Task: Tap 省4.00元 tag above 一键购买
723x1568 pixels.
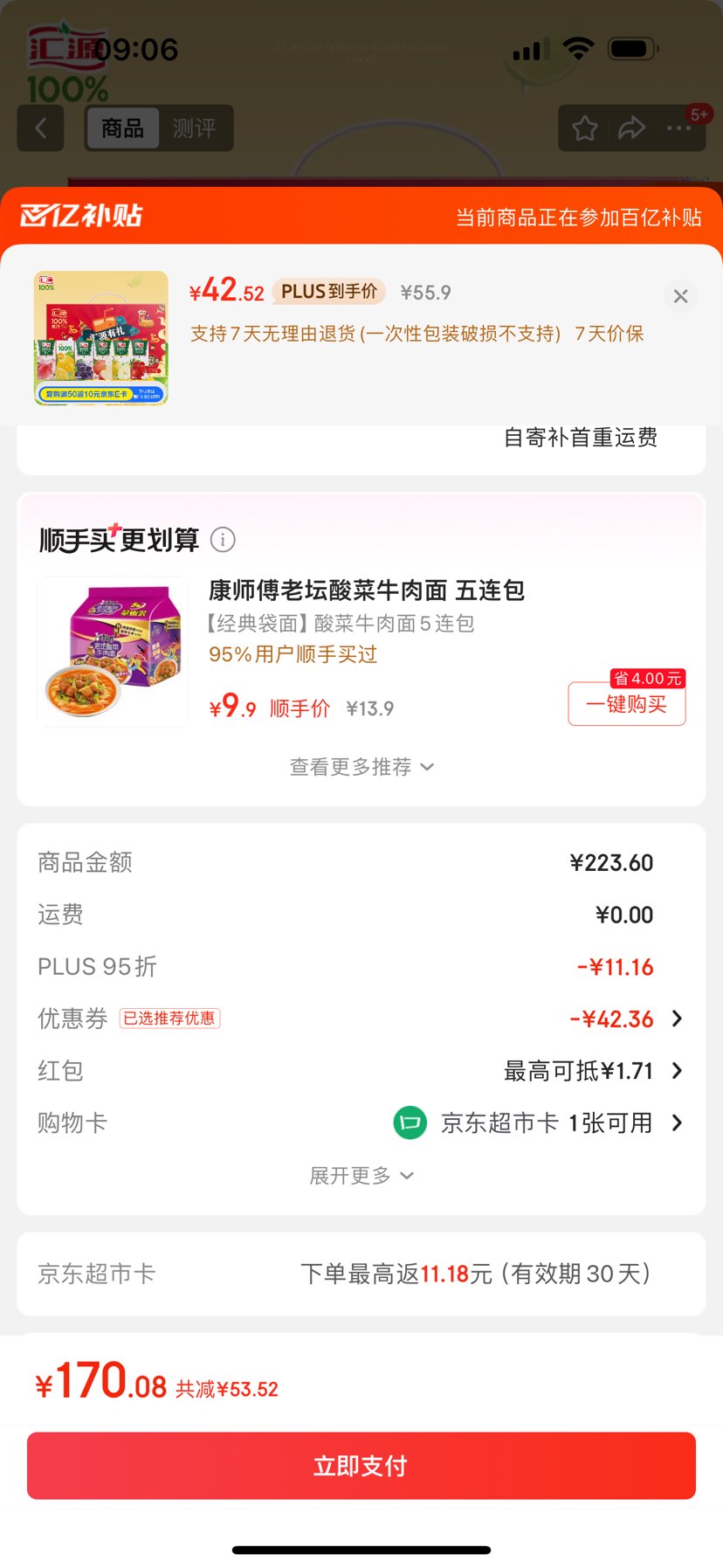Action: 646,678
